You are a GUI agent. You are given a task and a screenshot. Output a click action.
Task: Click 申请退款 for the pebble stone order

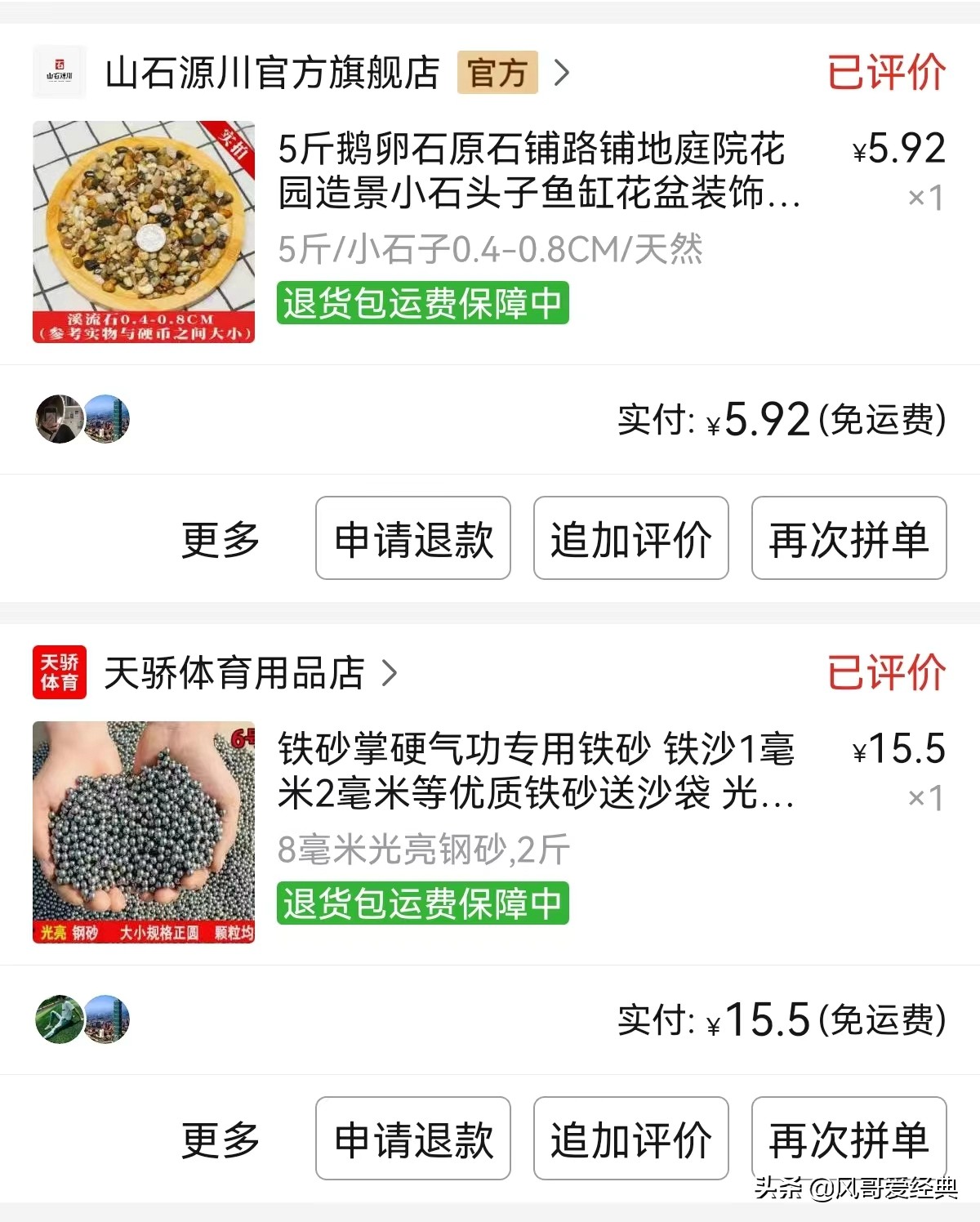[x=412, y=539]
